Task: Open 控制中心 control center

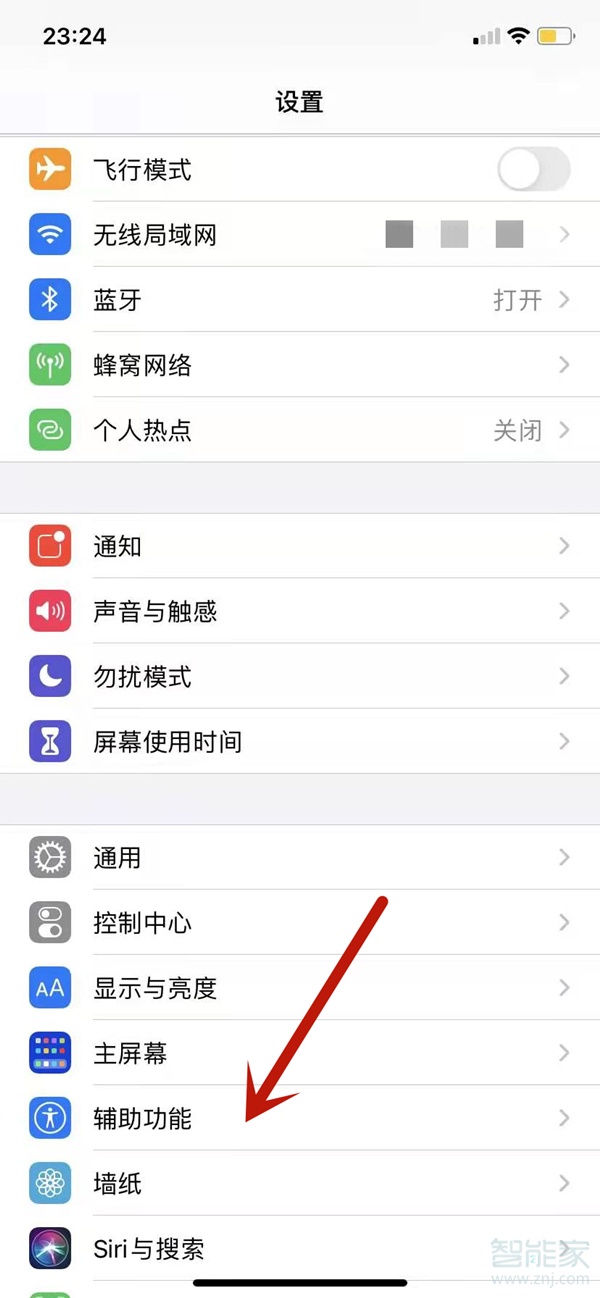Action: (x=300, y=922)
